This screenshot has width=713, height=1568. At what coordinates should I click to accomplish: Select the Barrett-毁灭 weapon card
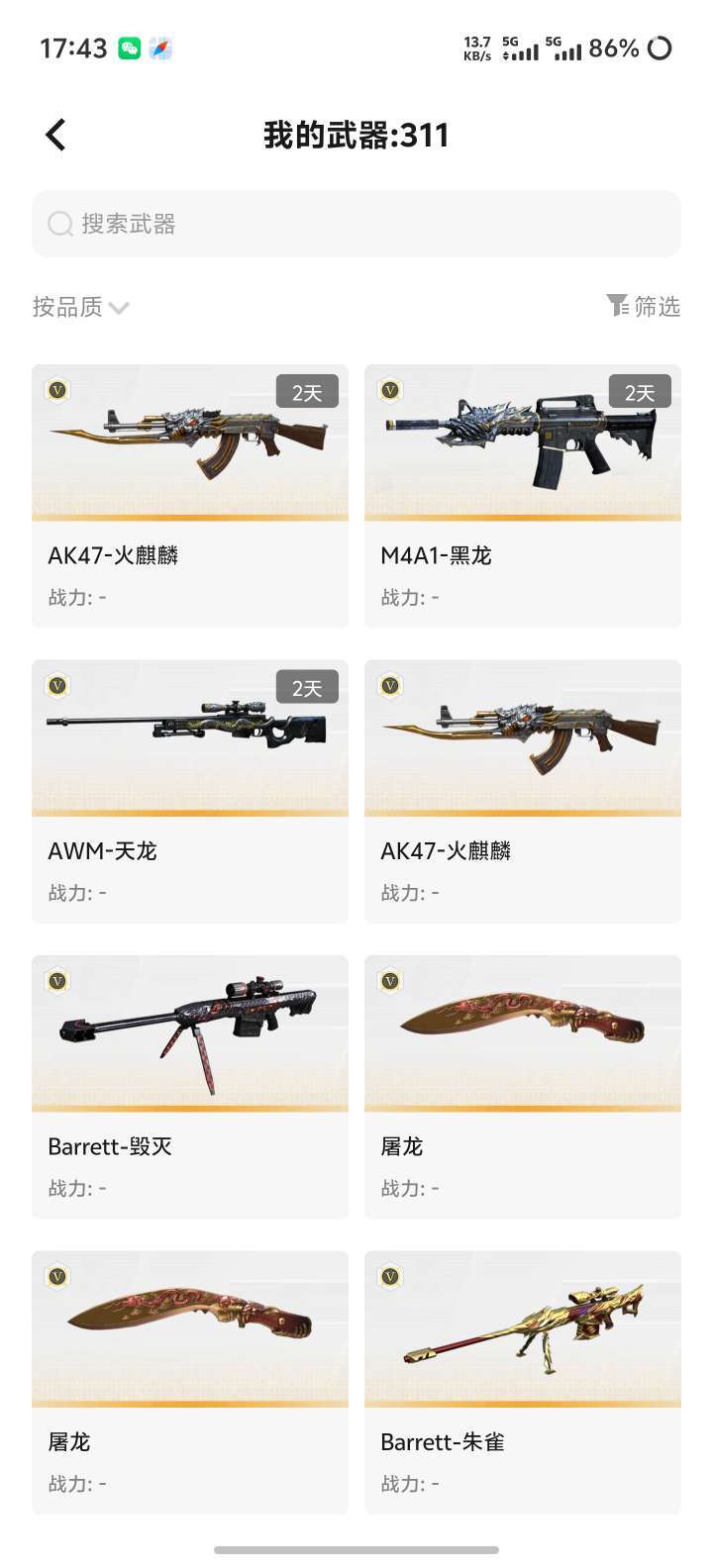(190, 1087)
